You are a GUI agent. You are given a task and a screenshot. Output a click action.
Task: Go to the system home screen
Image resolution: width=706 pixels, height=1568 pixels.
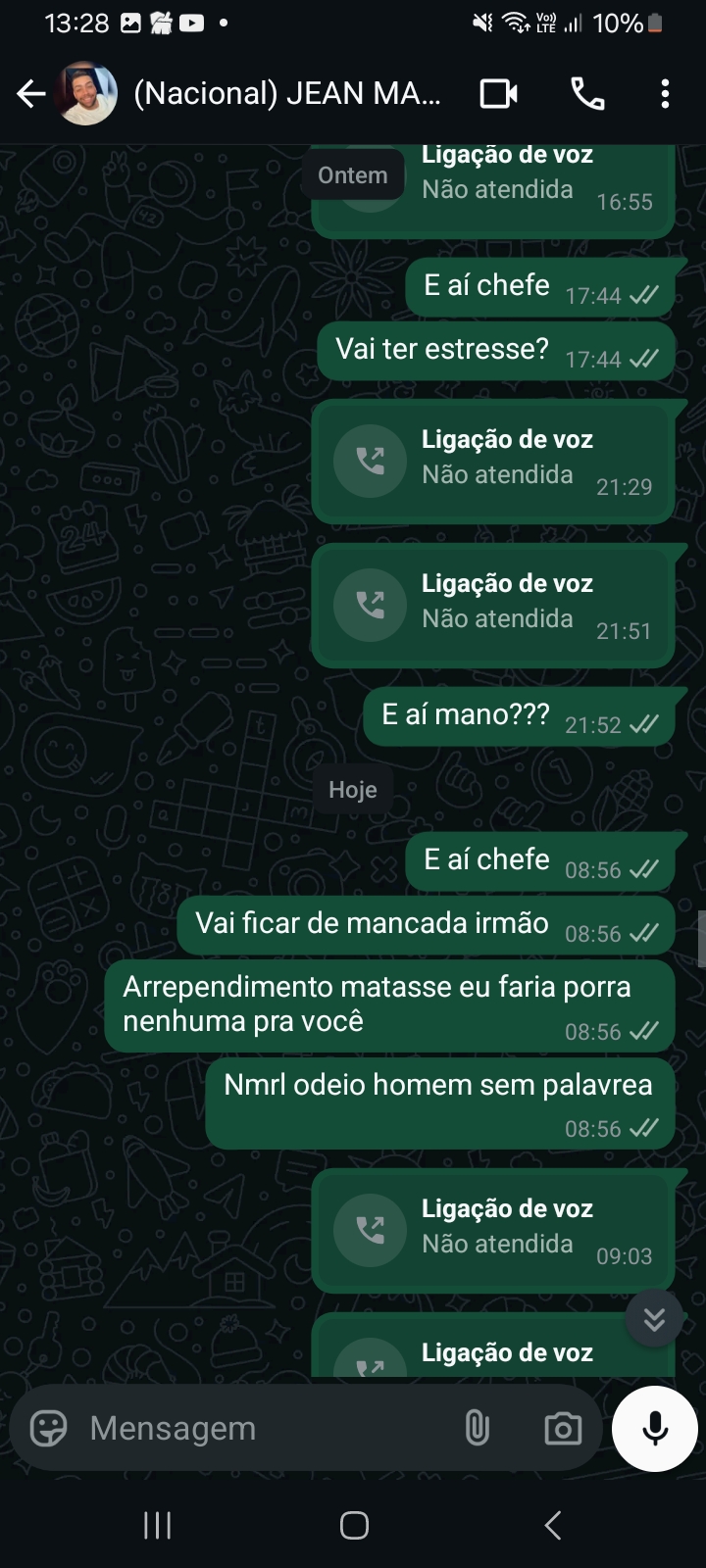tap(353, 1525)
